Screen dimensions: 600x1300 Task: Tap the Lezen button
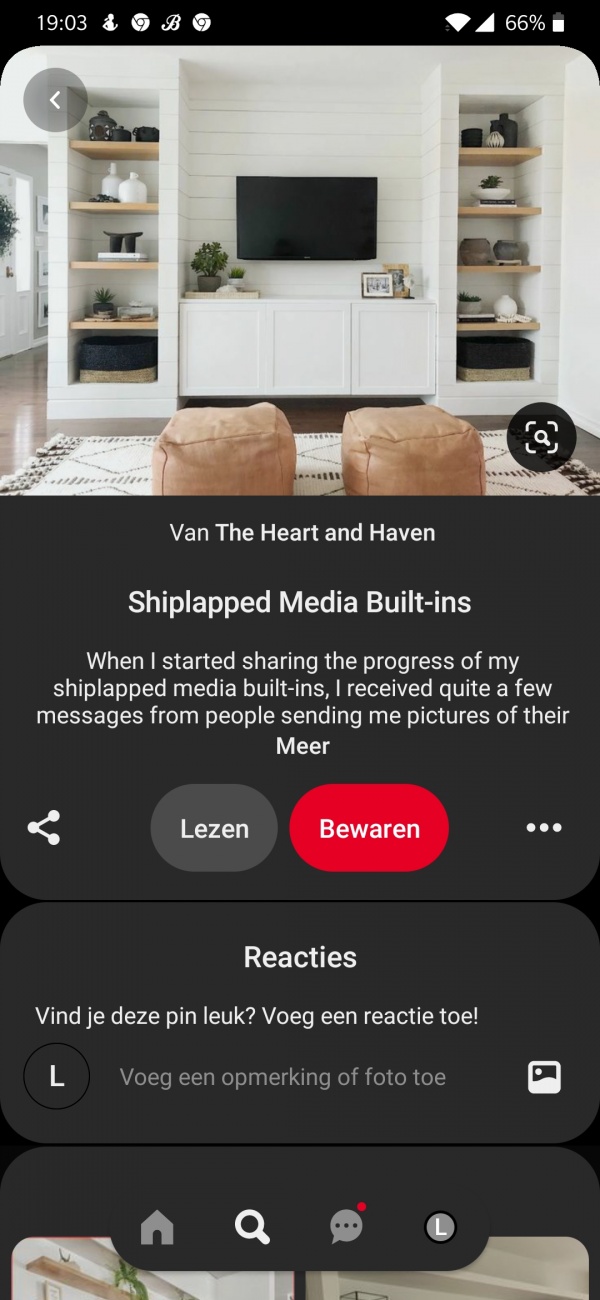click(214, 828)
